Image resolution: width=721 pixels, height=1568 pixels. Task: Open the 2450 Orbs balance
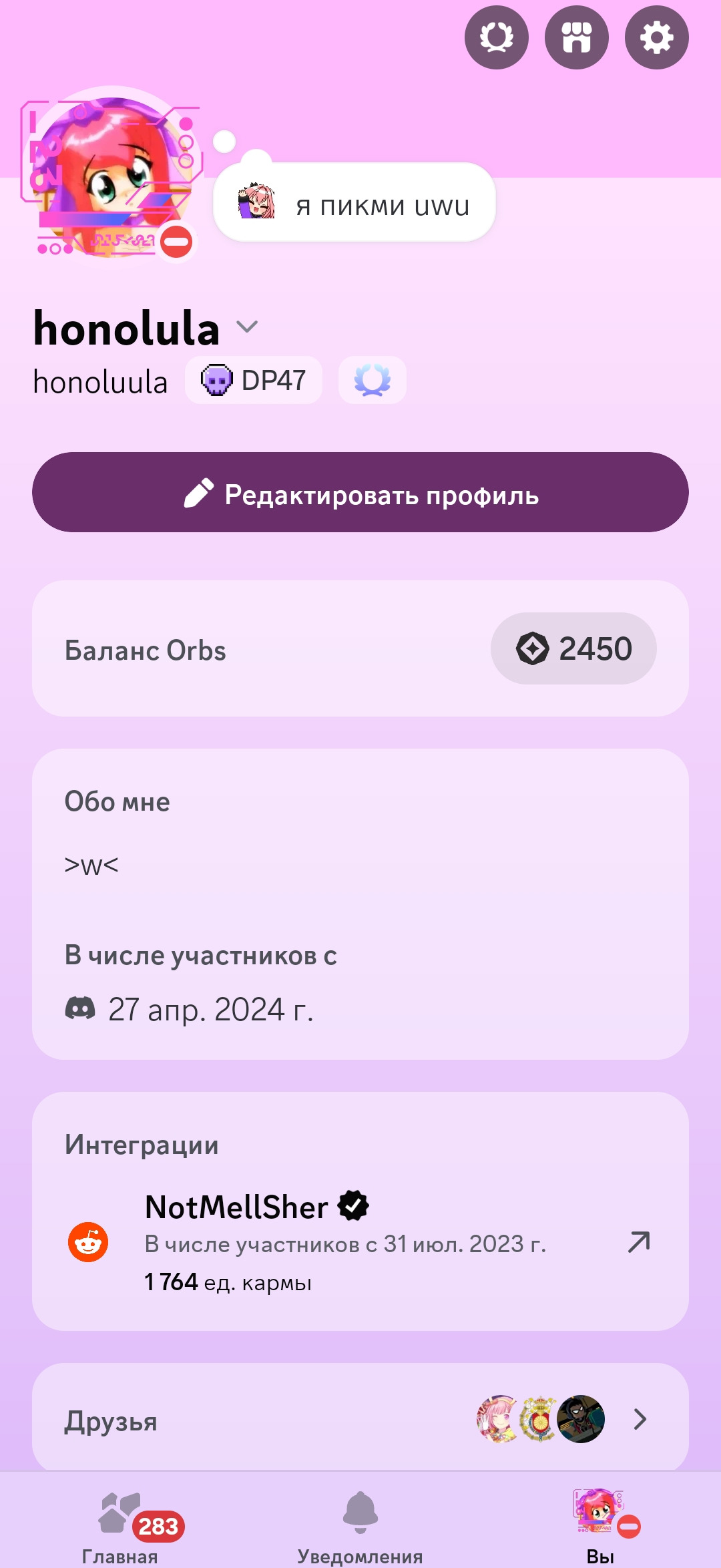point(573,648)
